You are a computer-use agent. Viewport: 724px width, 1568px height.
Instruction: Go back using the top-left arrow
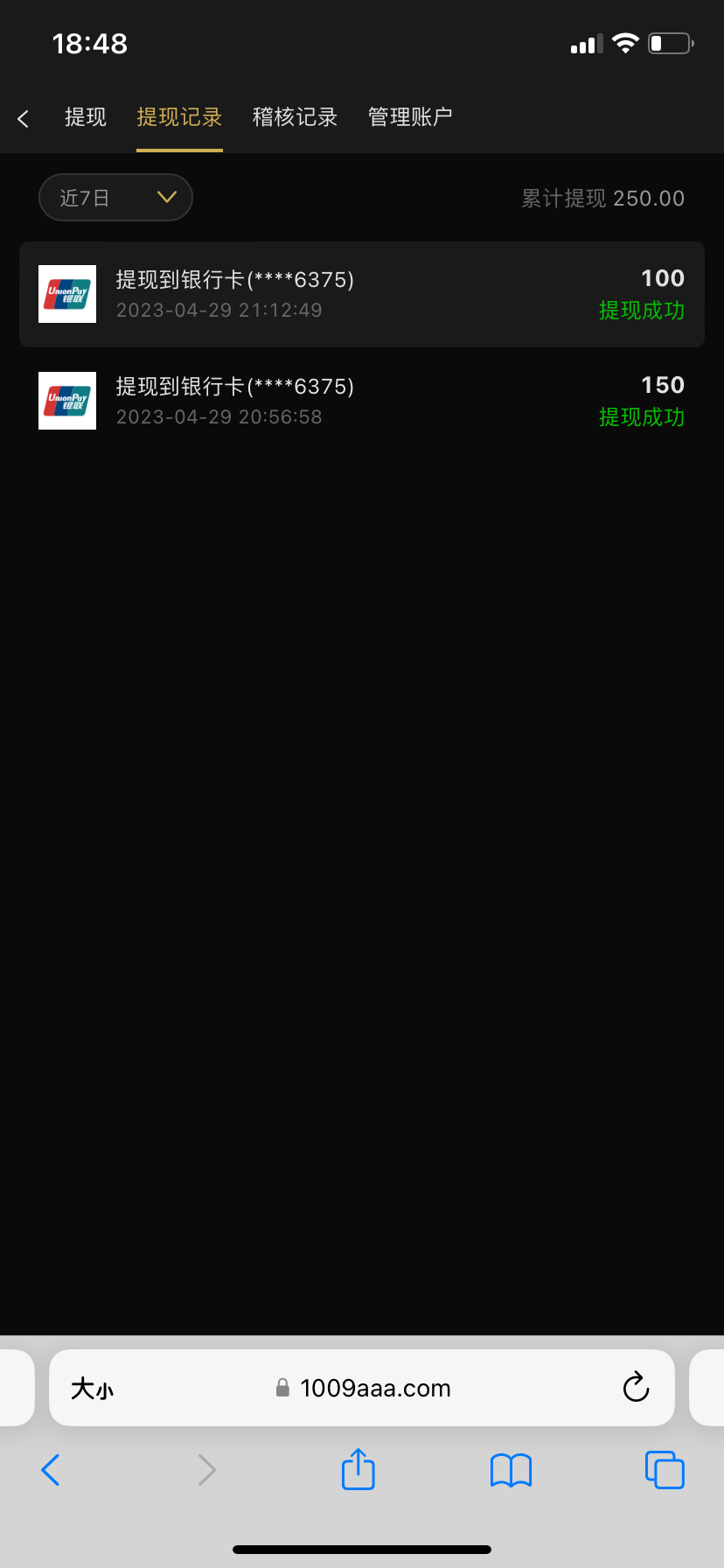click(x=24, y=118)
